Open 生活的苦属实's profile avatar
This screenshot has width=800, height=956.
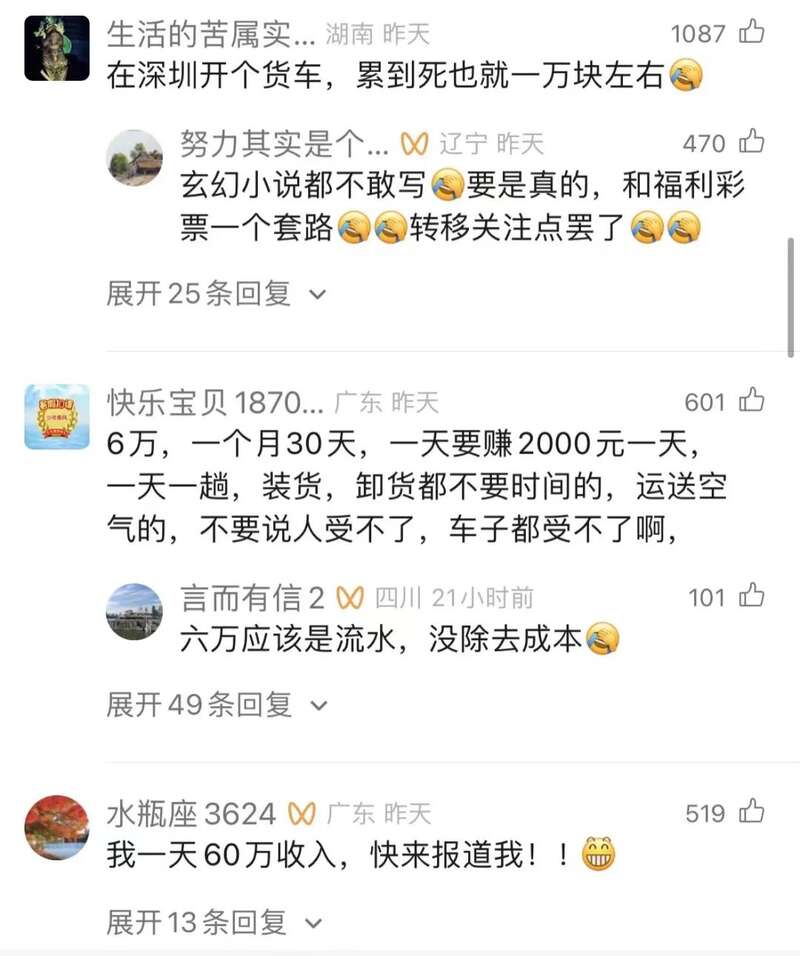coord(57,48)
